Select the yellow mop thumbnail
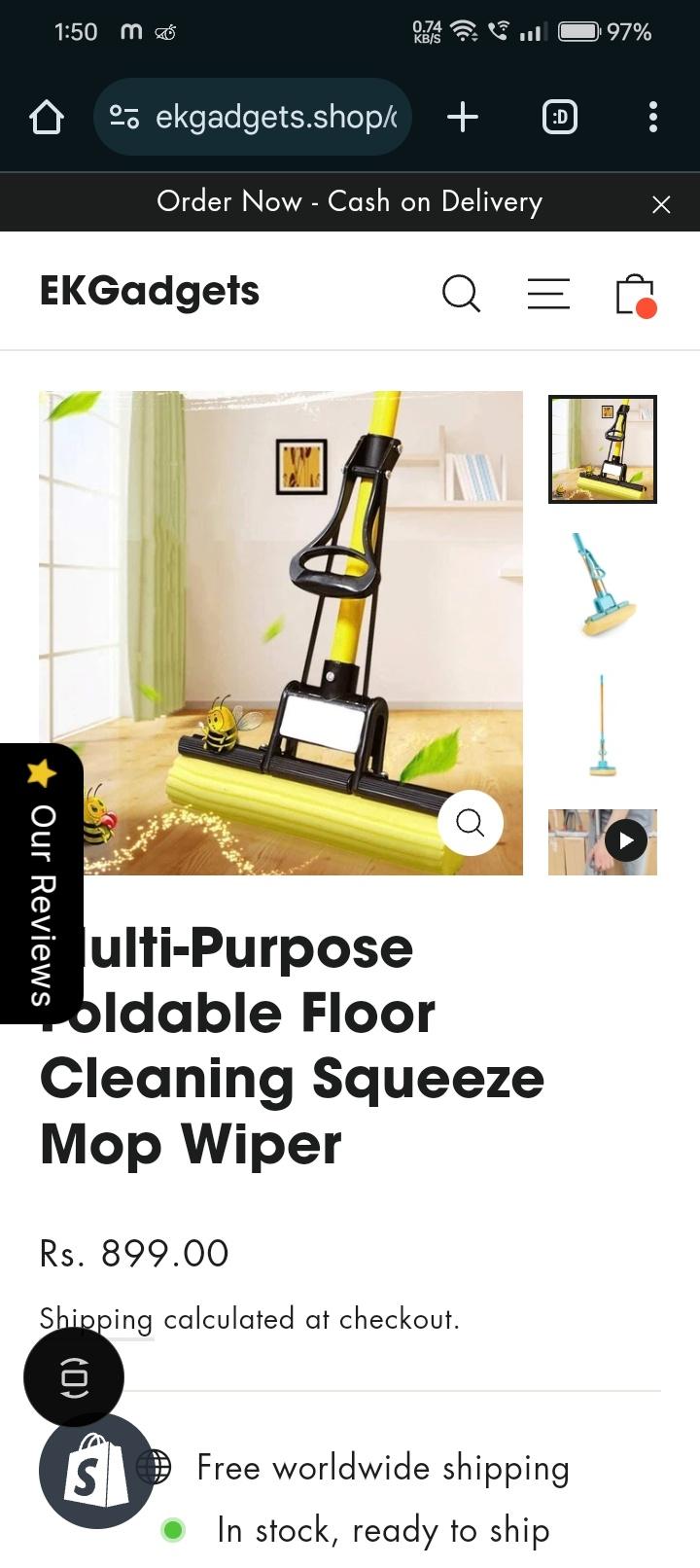Image resolution: width=700 pixels, height=1568 pixels. (x=603, y=449)
